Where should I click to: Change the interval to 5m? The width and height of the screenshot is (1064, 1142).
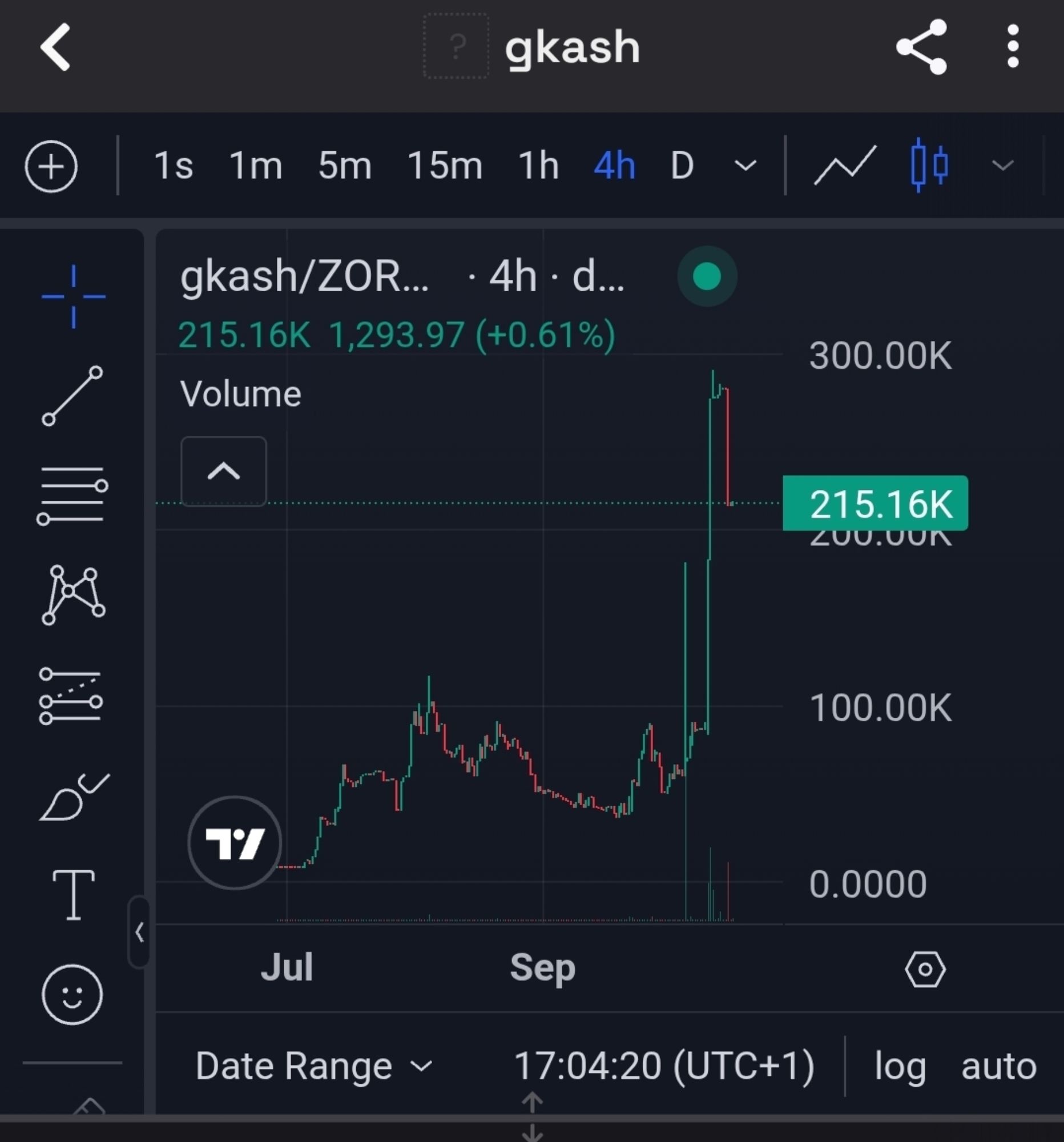pos(345,167)
